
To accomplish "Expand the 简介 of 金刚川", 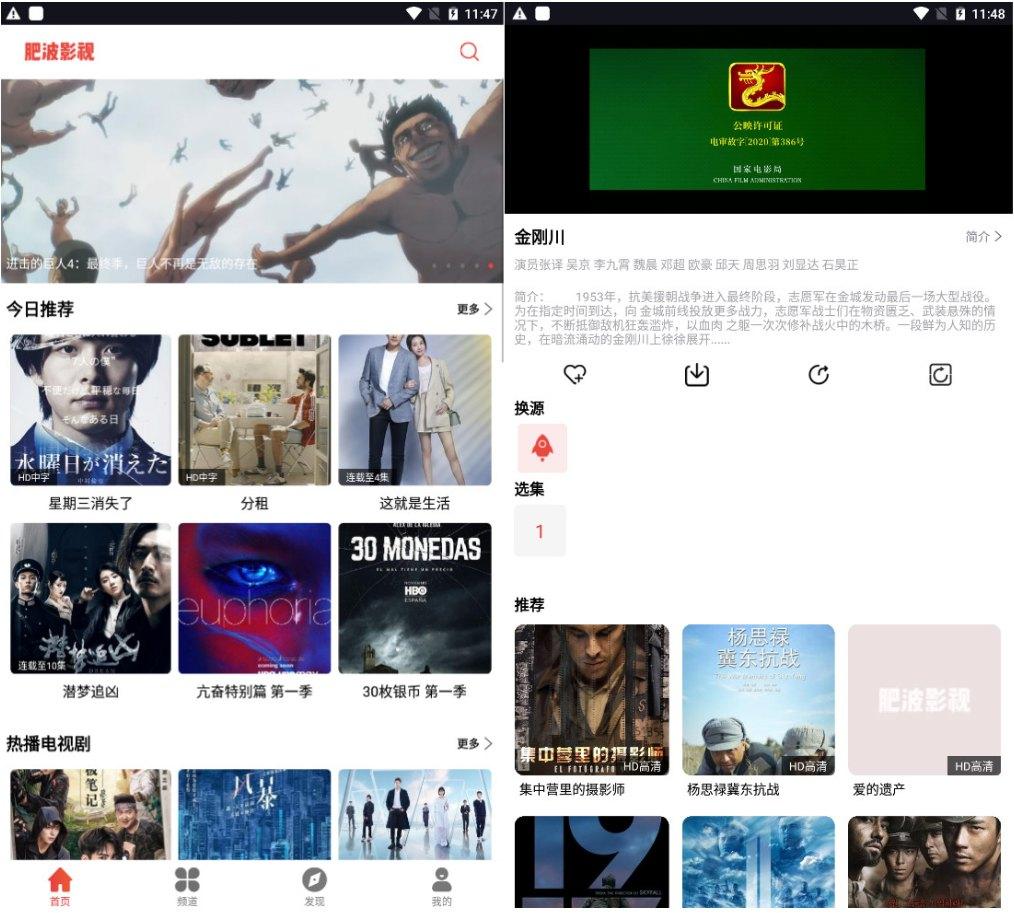I will click(x=983, y=237).
